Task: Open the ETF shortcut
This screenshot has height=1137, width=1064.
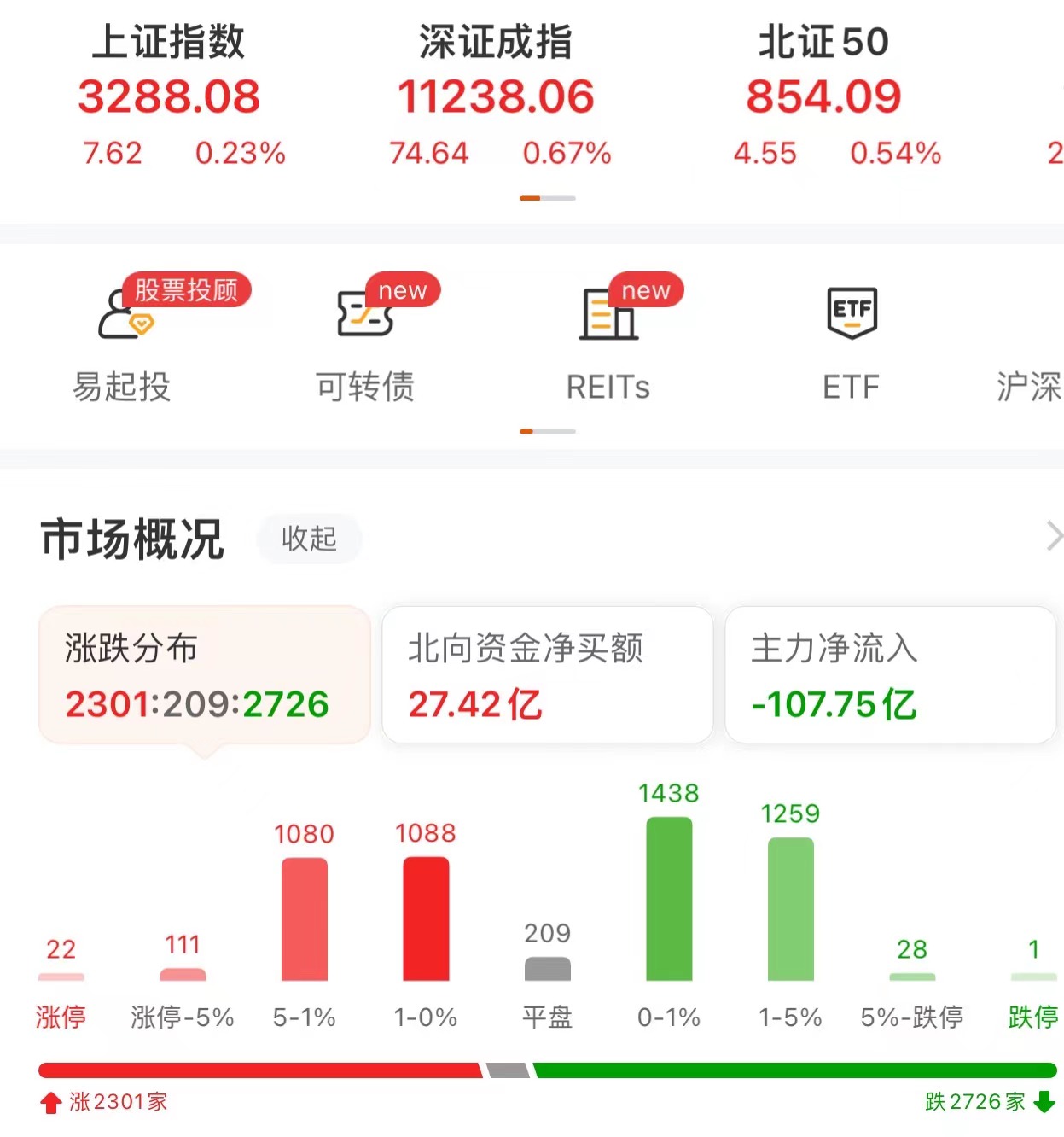Action: click(x=851, y=341)
